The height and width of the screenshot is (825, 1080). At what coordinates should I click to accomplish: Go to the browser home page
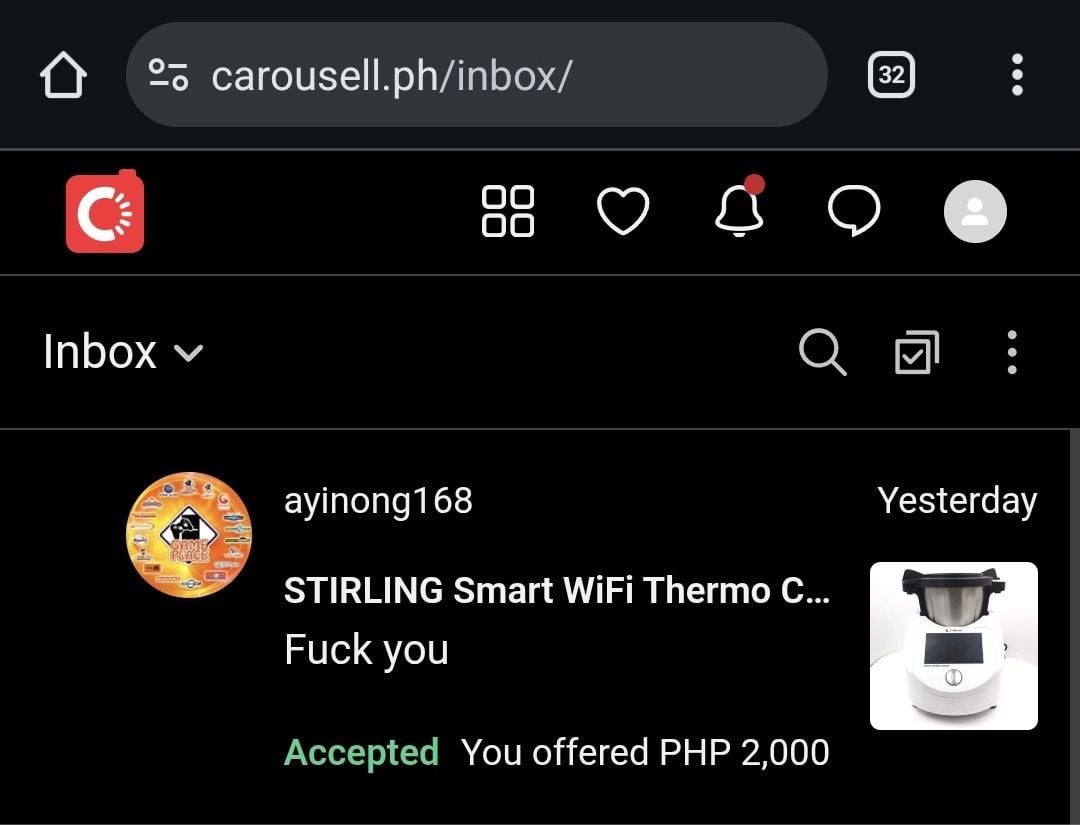[63, 75]
